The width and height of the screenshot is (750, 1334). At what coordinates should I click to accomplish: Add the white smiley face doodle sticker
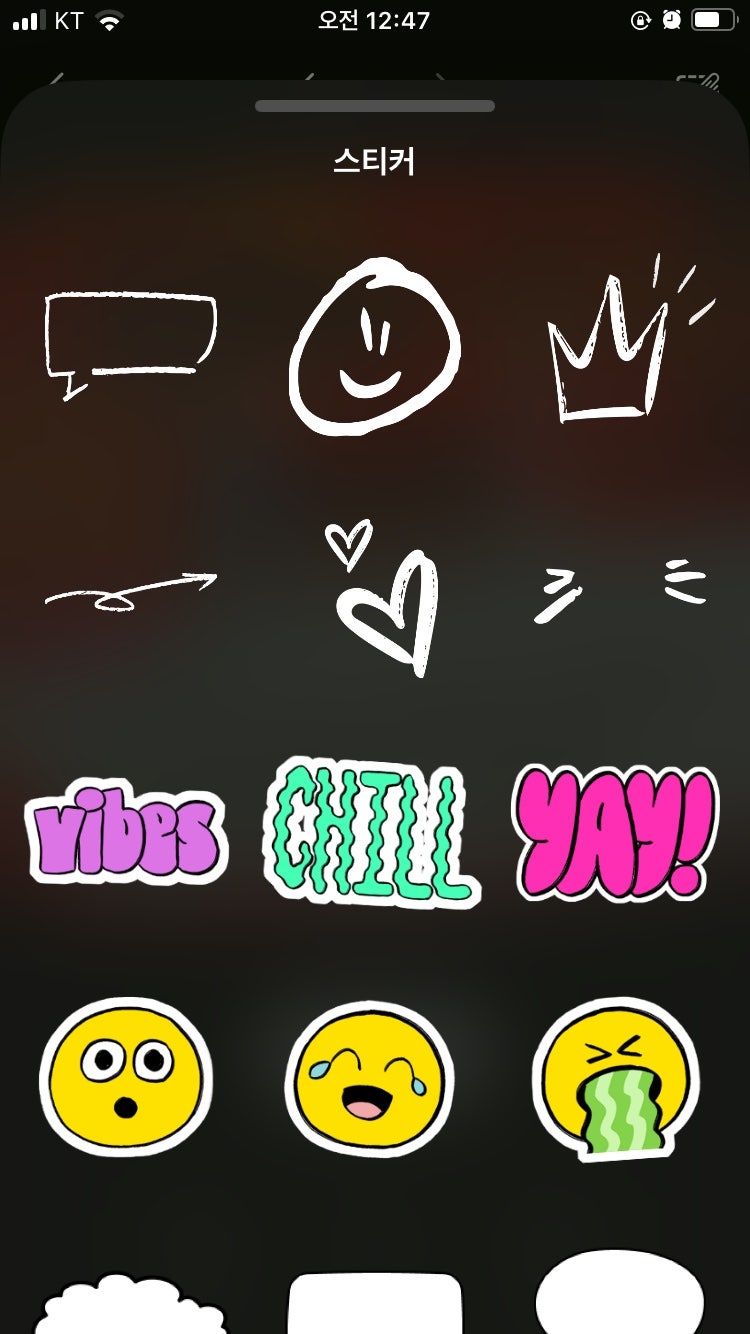pos(374,345)
